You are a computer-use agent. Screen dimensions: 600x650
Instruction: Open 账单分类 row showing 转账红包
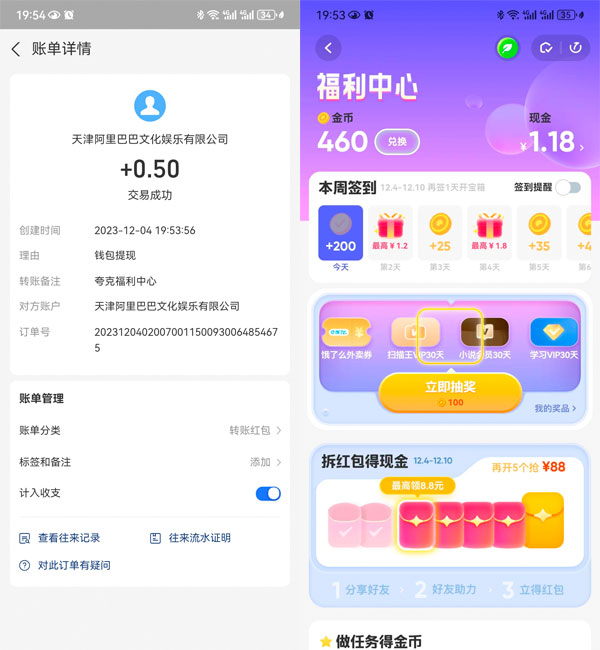click(150, 430)
